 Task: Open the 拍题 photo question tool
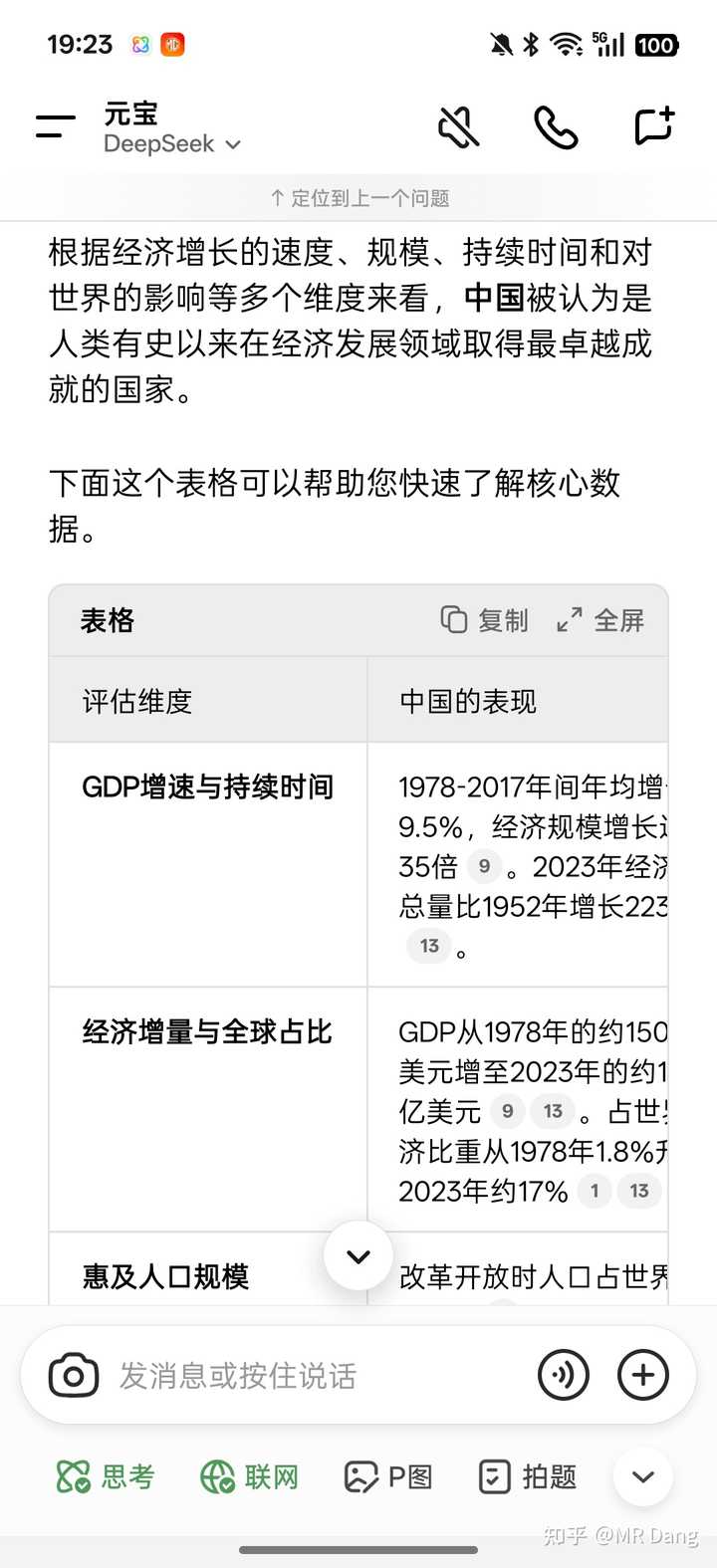pos(528,1477)
